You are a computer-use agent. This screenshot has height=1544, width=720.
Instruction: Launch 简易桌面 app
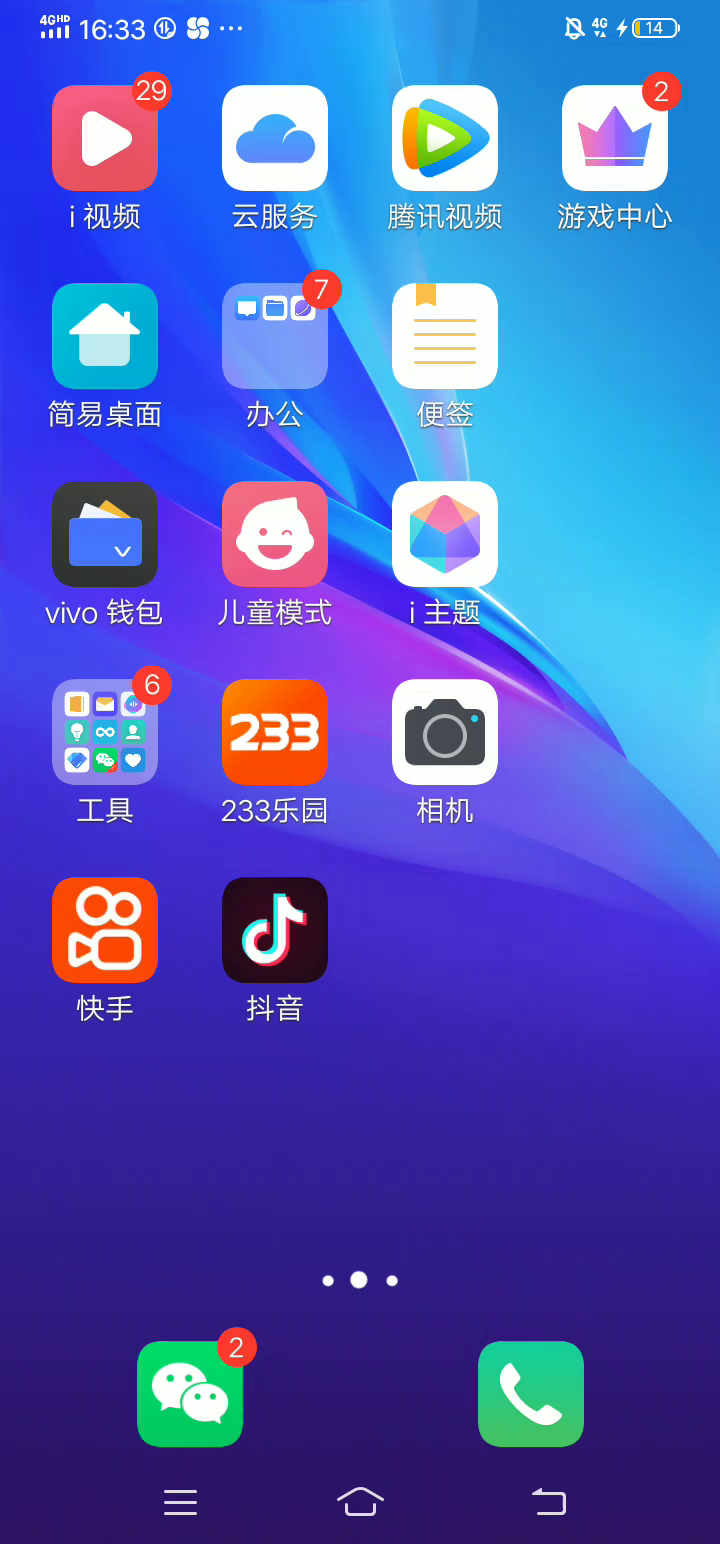point(105,336)
